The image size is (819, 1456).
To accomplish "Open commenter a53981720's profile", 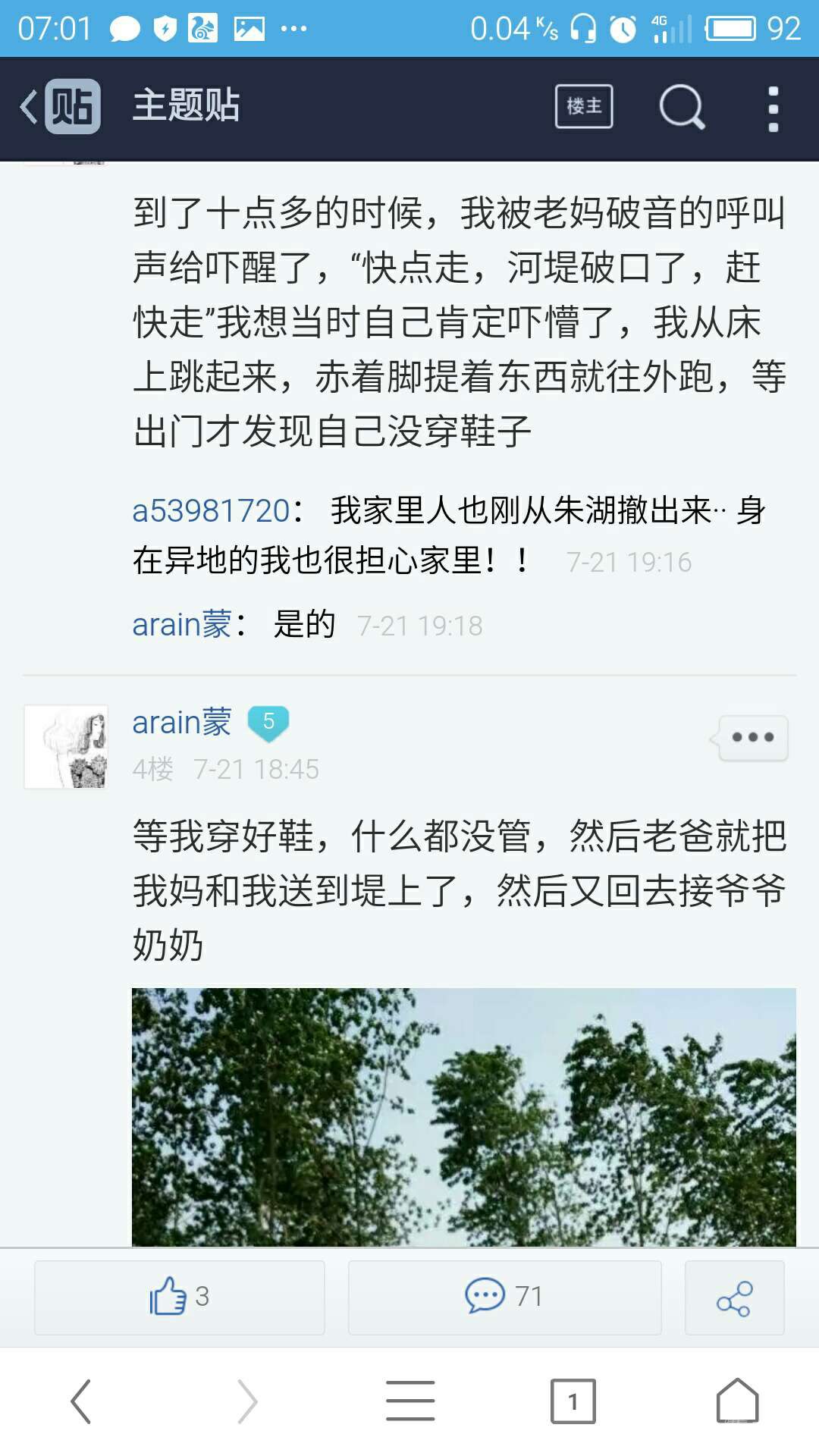I will click(211, 510).
